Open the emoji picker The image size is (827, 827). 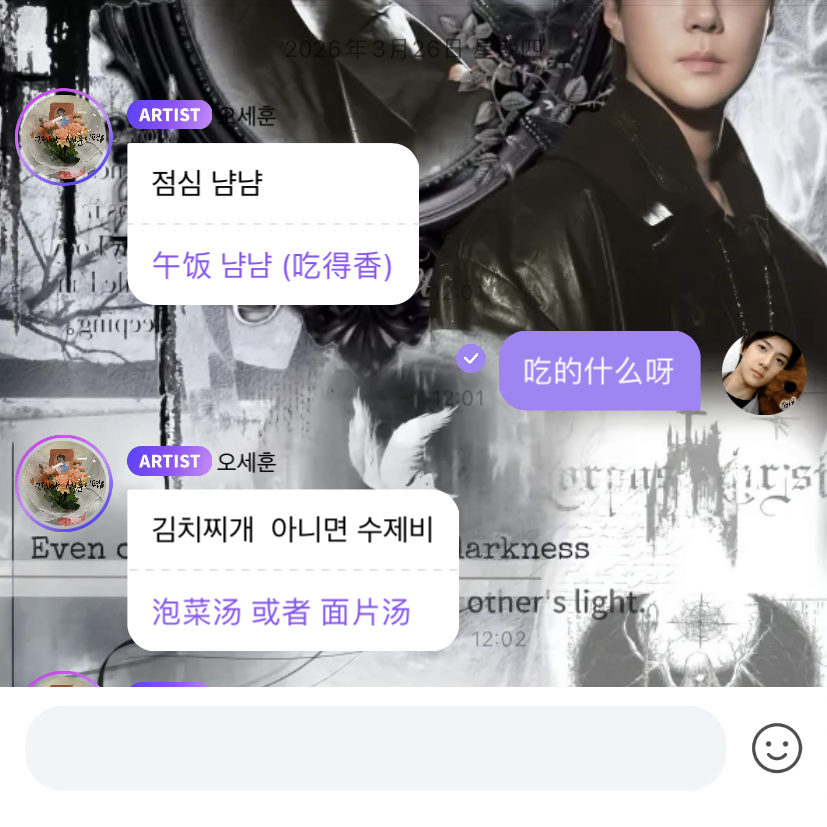[x=776, y=748]
